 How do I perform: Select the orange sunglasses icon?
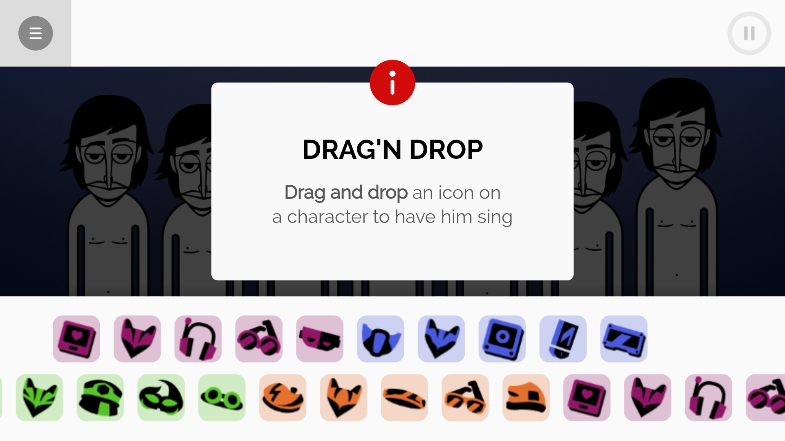465,398
